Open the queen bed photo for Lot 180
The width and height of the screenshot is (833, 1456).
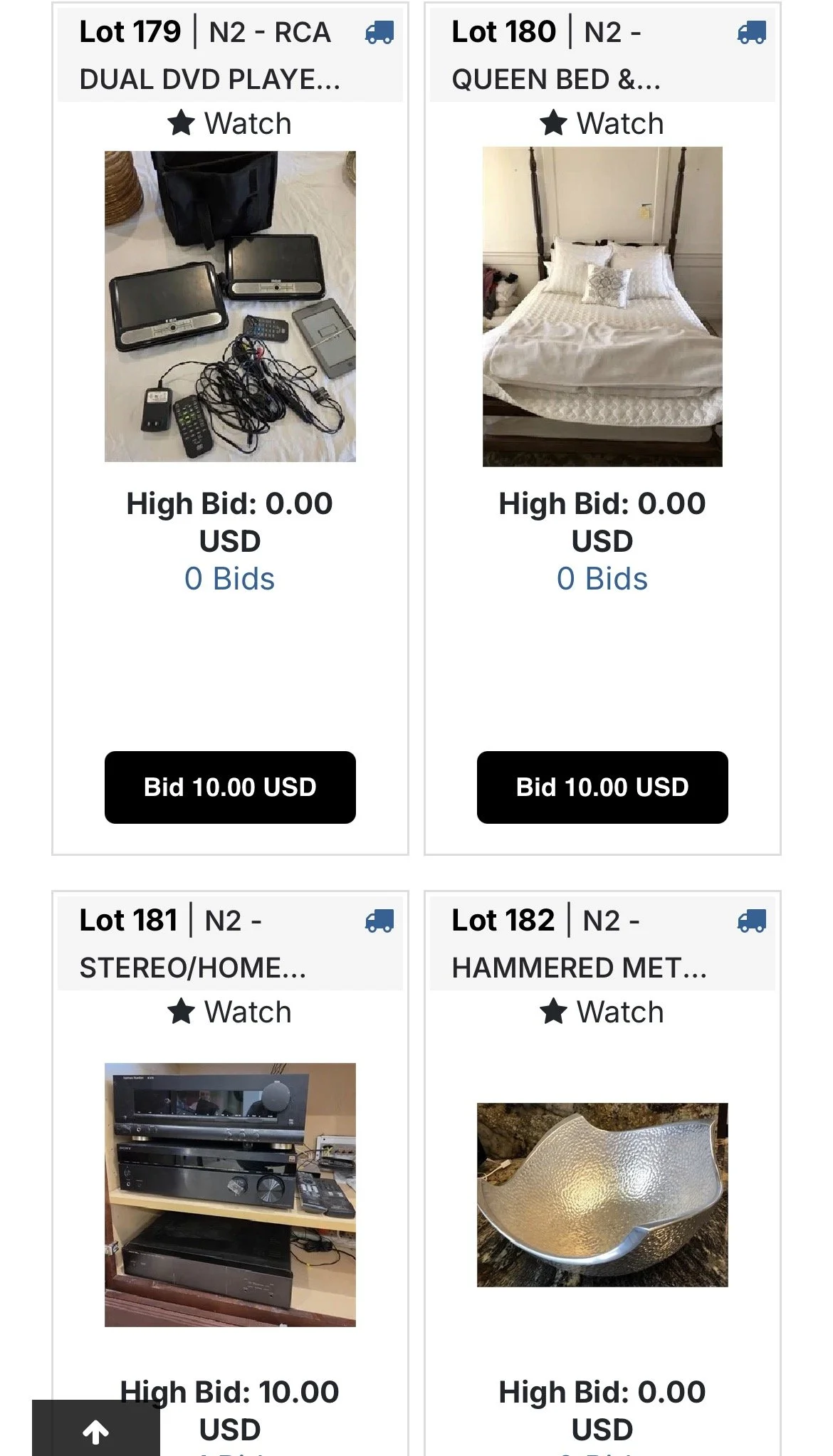602,307
